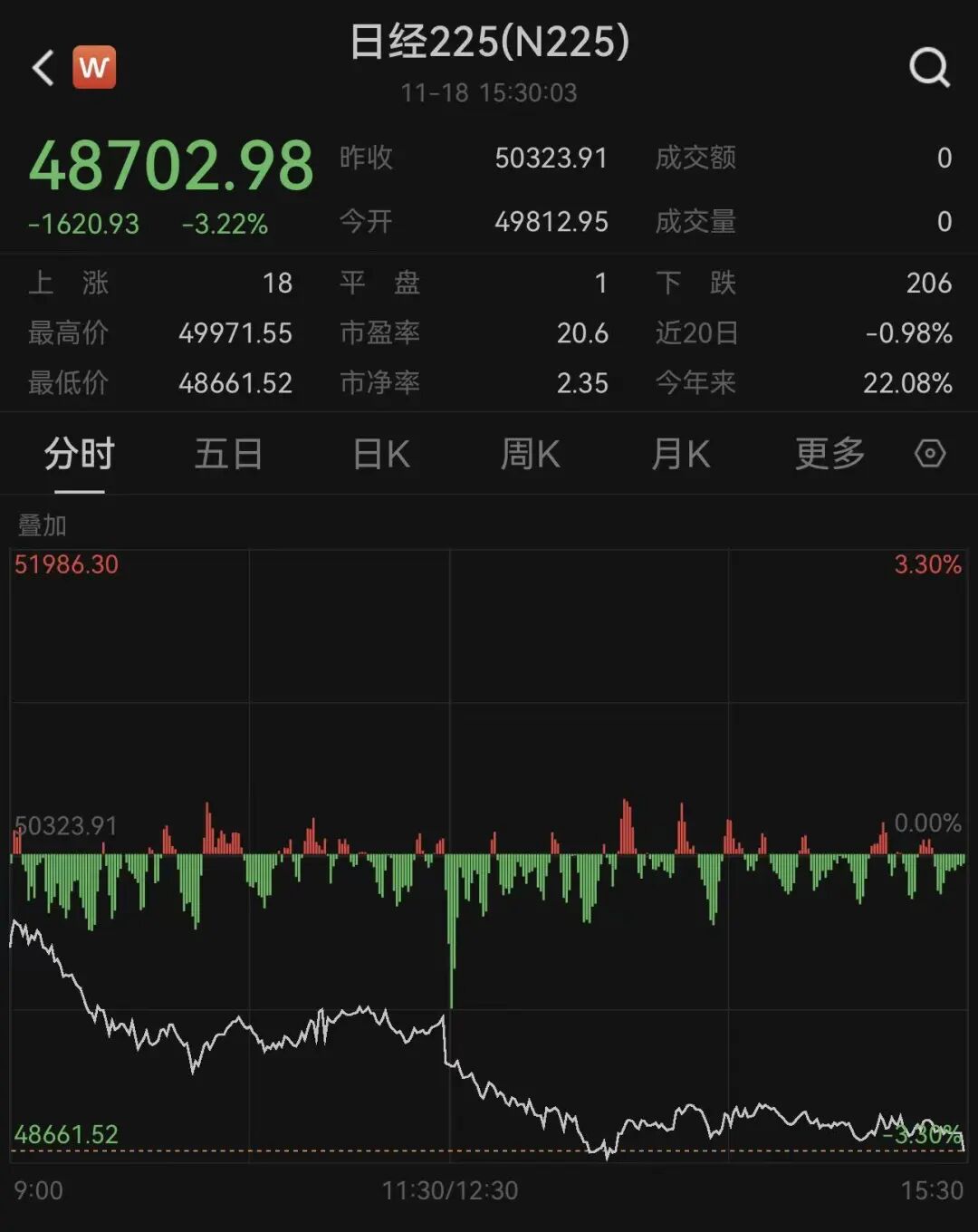Go back using the top-left arrow

43,68
